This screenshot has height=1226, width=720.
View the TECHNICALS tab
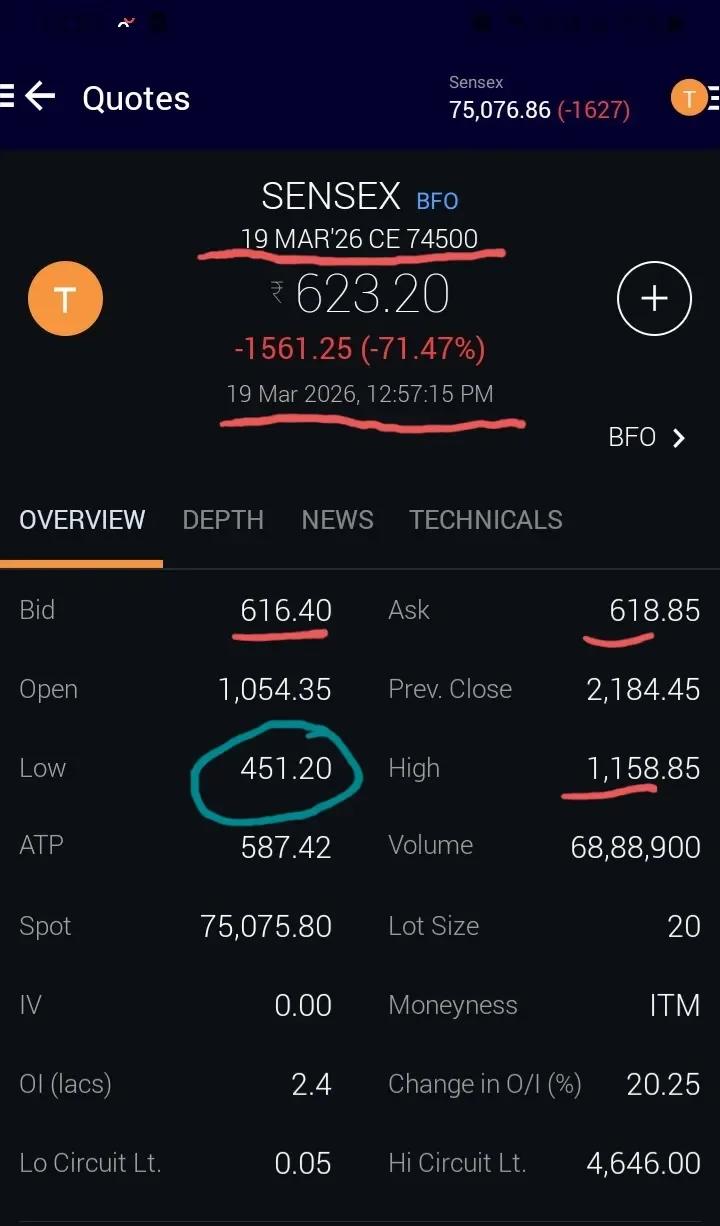click(486, 520)
